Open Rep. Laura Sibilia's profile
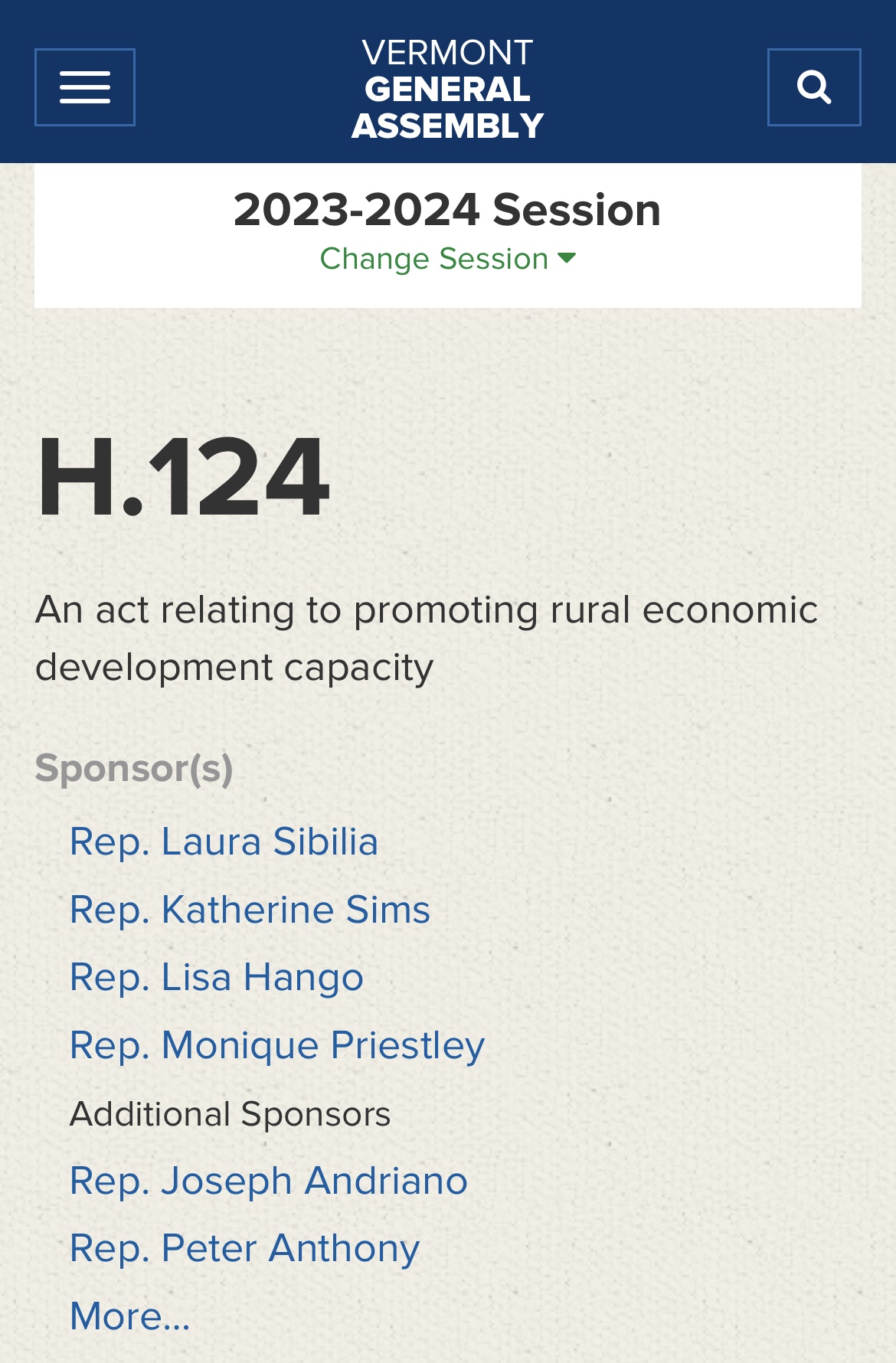 224,842
